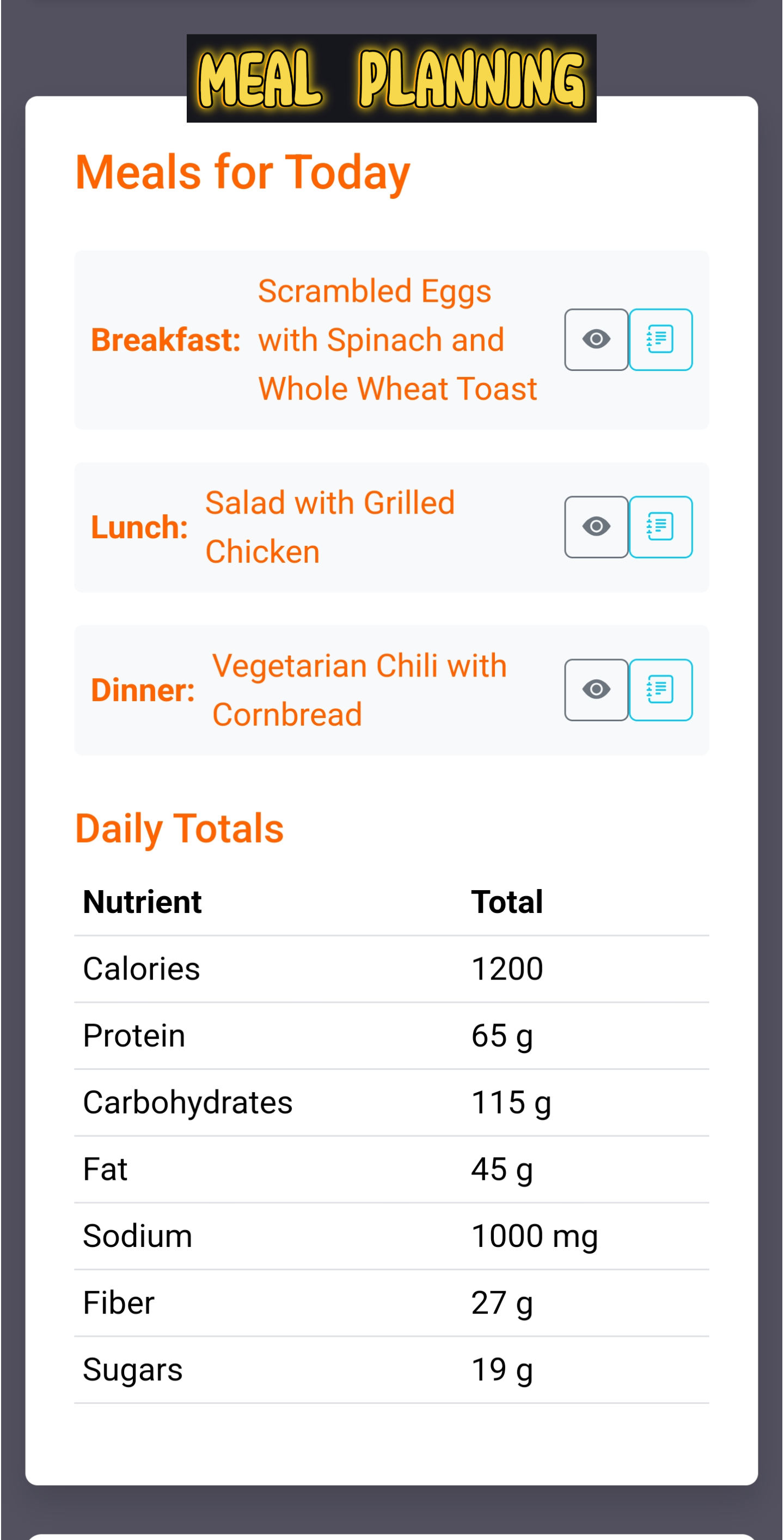Open the recipe notes icon for Lunch
Viewport: 784px width, 1540px height.
tap(660, 527)
